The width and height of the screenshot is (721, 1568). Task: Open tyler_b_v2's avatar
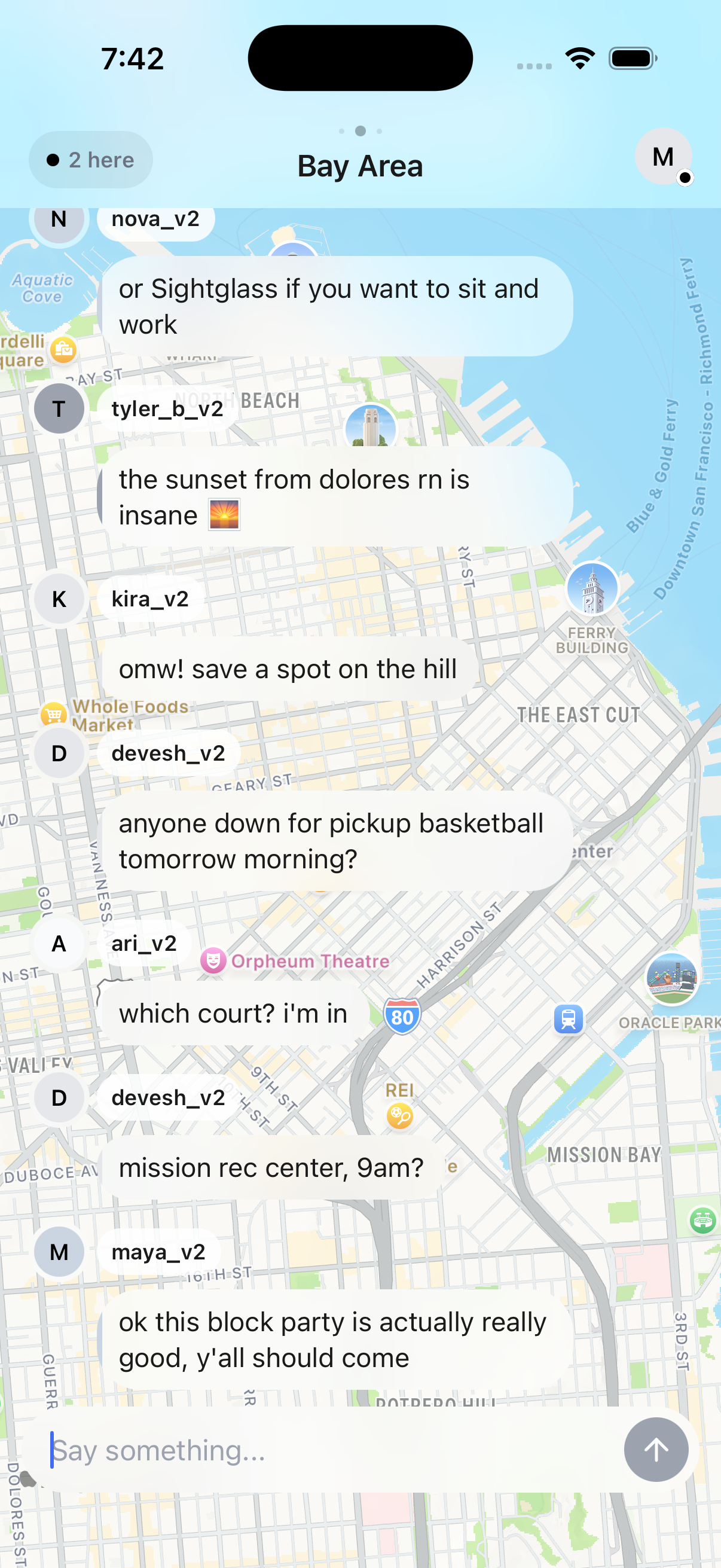(59, 408)
